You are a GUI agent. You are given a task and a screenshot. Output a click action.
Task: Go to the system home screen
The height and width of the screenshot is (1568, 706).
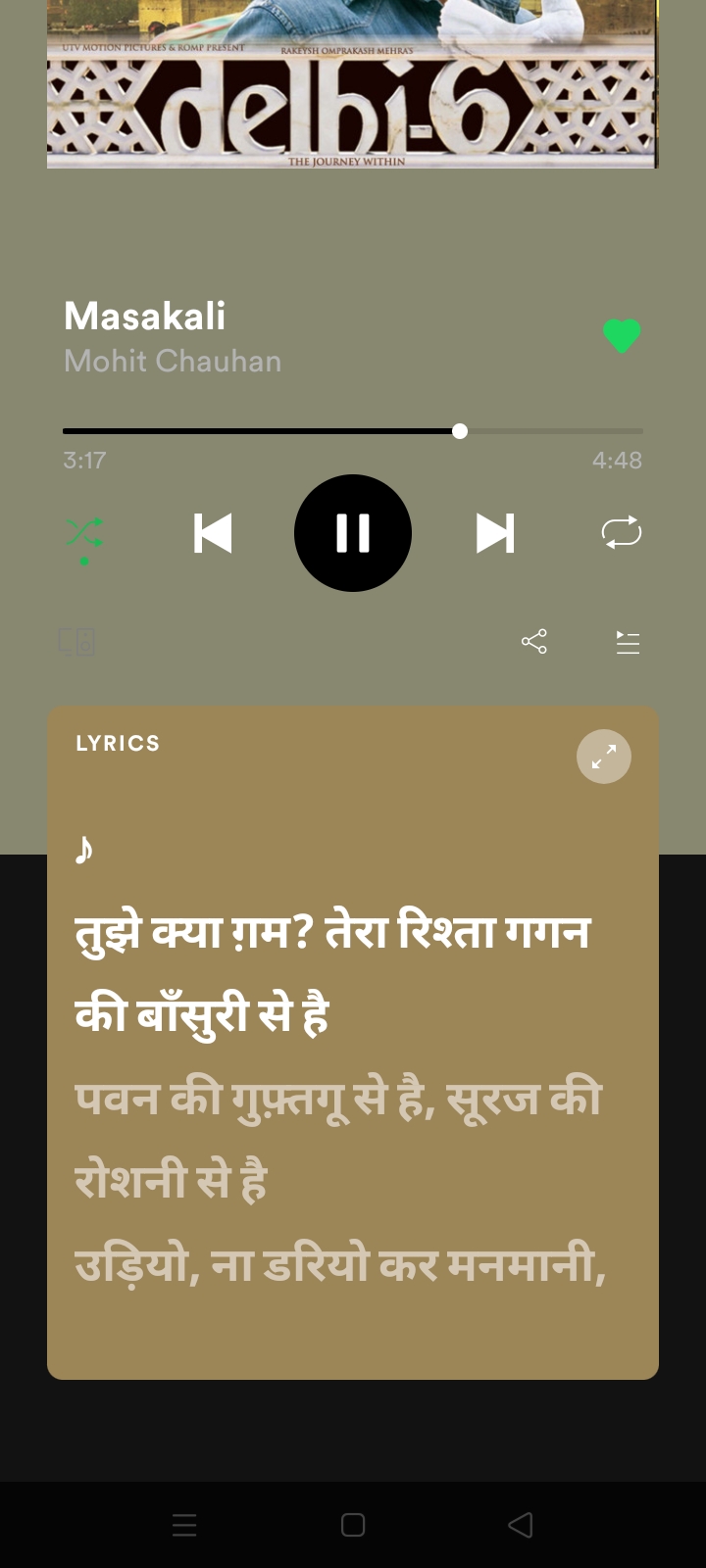pyautogui.click(x=353, y=1525)
